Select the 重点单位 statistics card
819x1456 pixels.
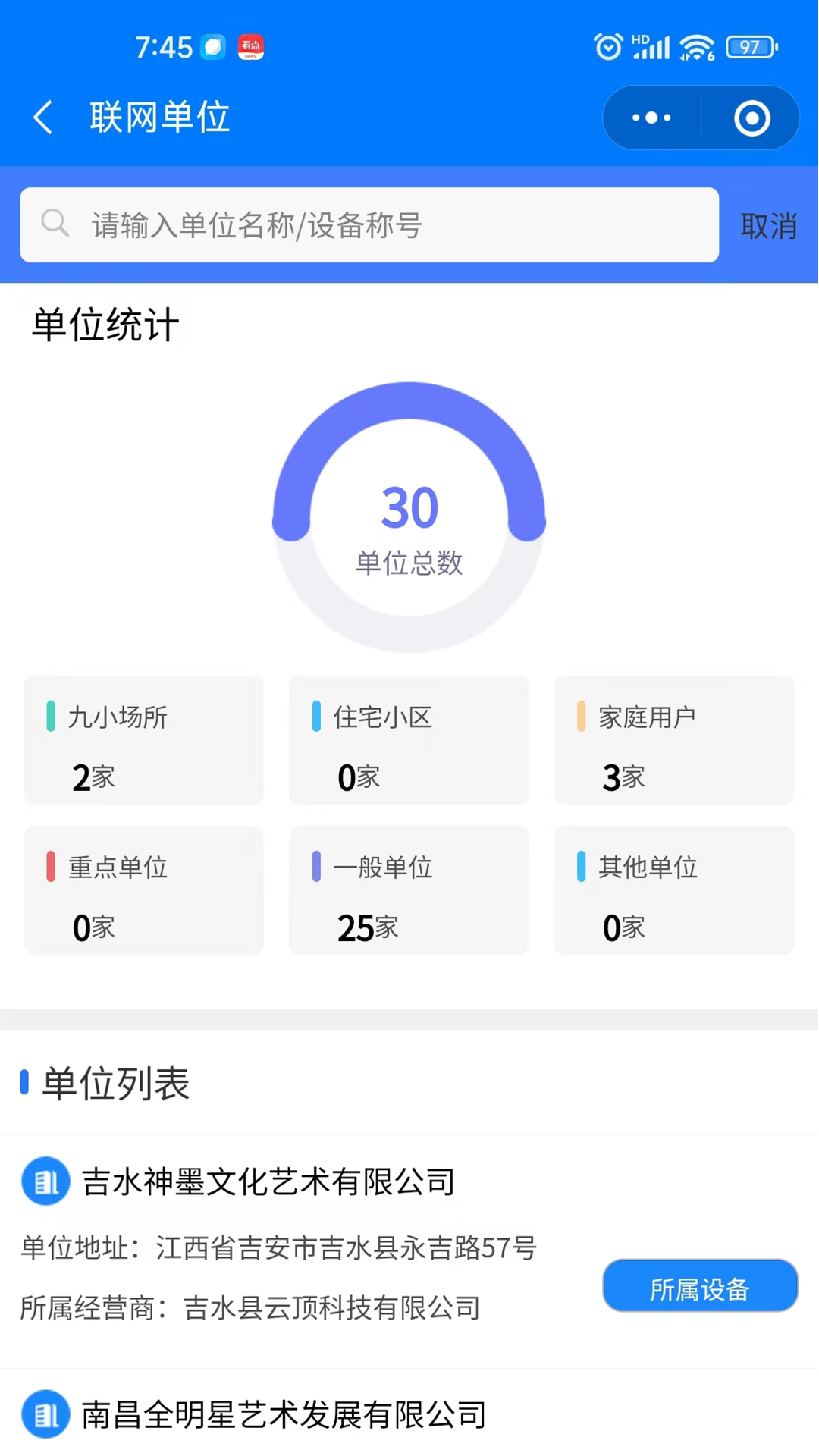[x=143, y=890]
